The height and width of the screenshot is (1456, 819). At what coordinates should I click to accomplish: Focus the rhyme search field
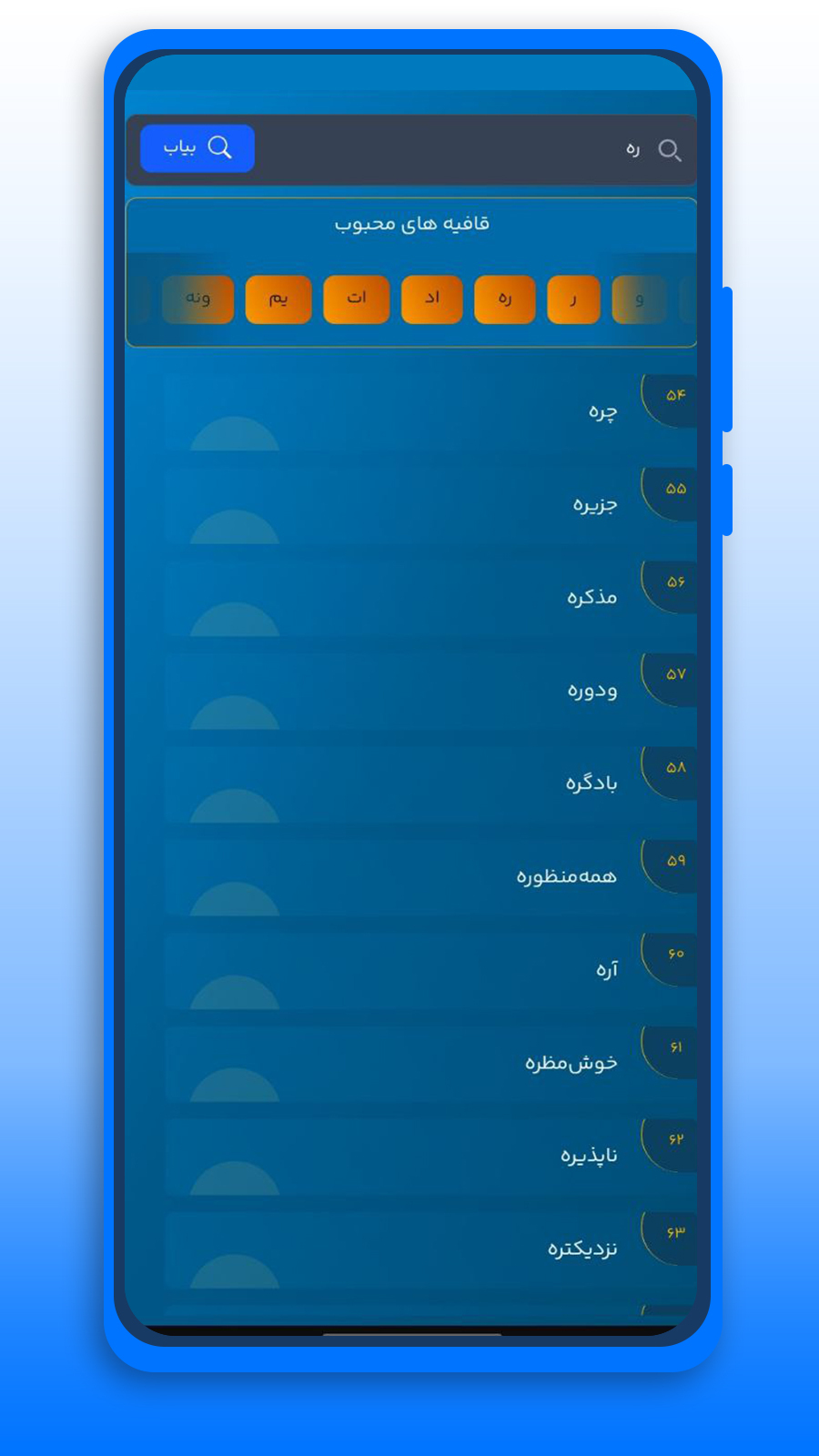pos(455,150)
